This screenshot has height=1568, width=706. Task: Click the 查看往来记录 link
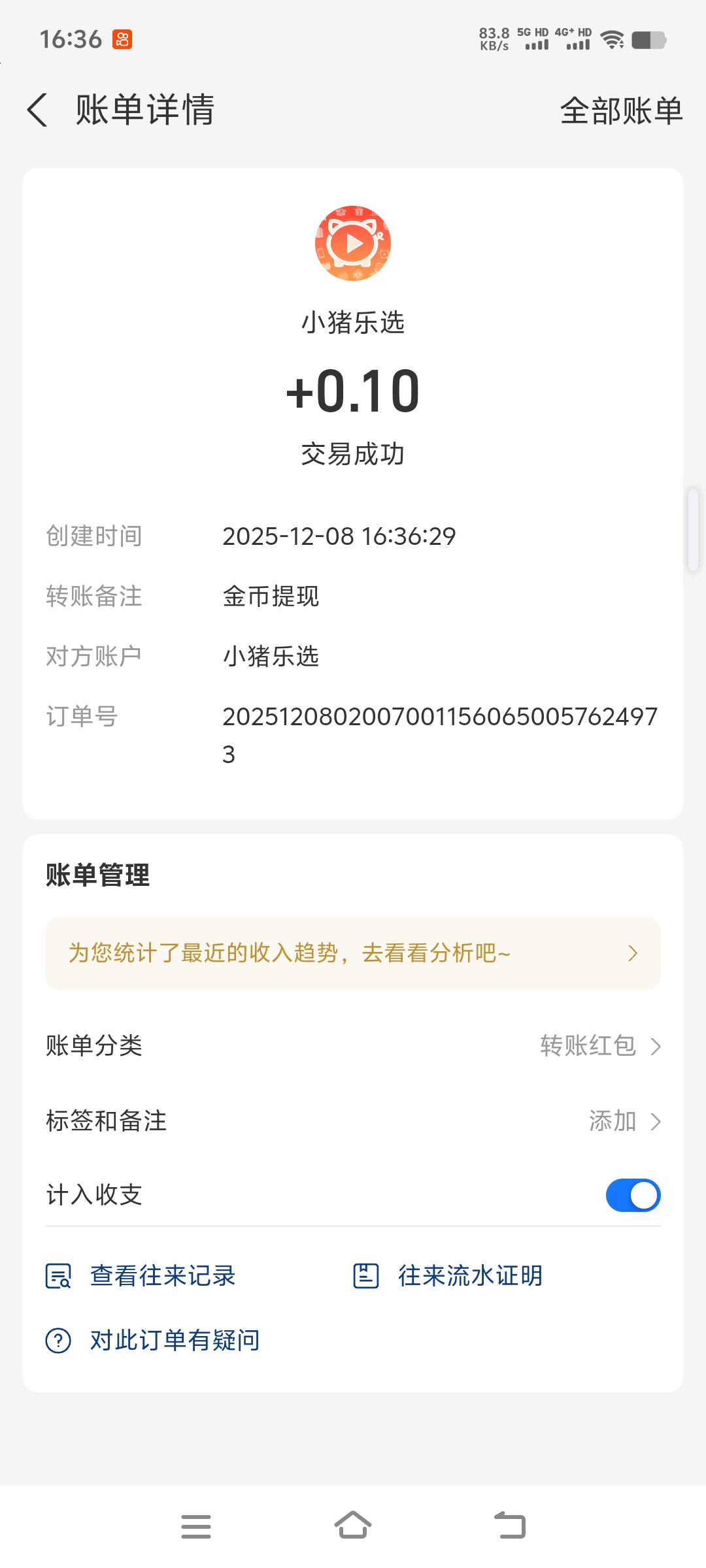coord(162,1276)
